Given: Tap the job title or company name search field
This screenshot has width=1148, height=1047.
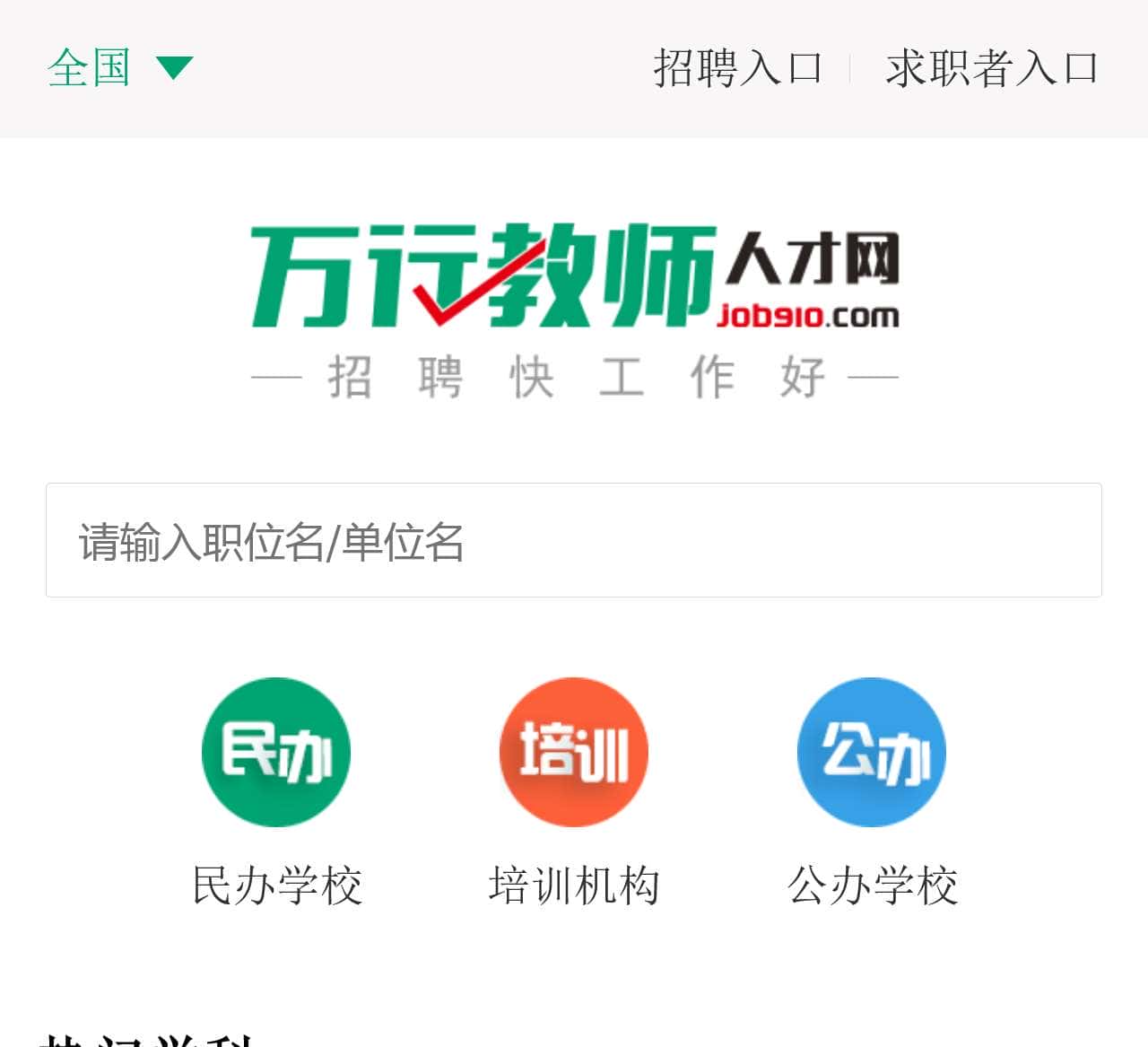Looking at the screenshot, I should point(574,541).
